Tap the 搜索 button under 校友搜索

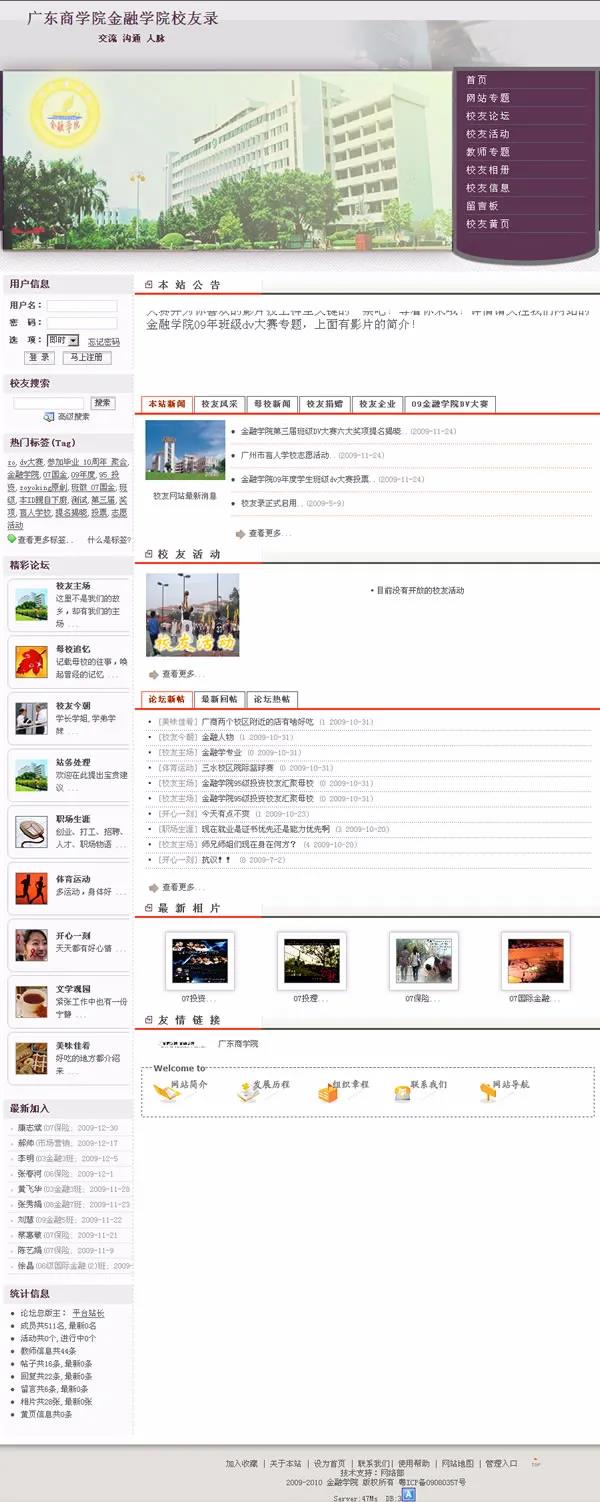pyautogui.click(x=103, y=403)
